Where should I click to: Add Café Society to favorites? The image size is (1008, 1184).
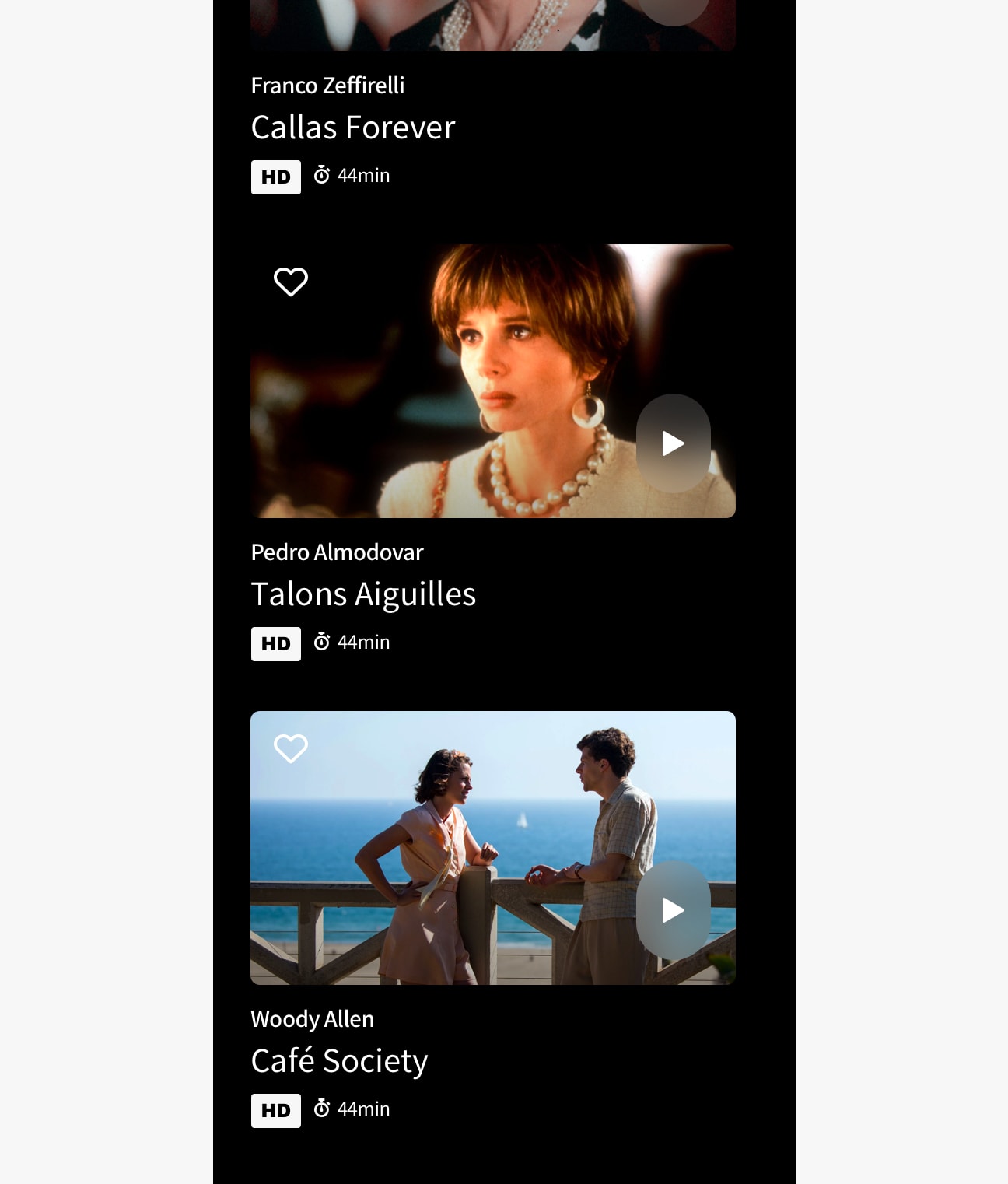pyautogui.click(x=291, y=748)
